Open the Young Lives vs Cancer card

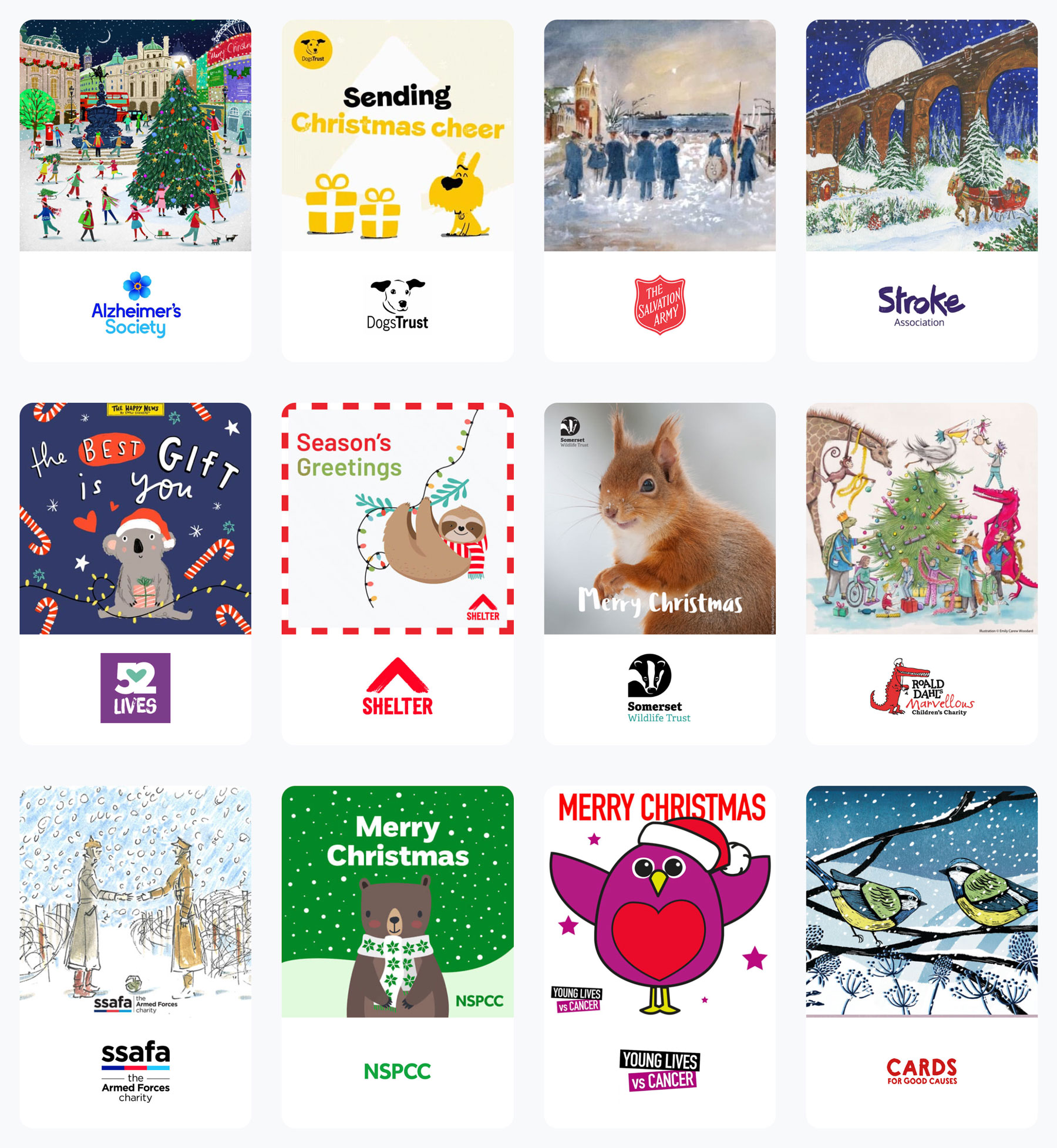pyautogui.click(x=659, y=901)
